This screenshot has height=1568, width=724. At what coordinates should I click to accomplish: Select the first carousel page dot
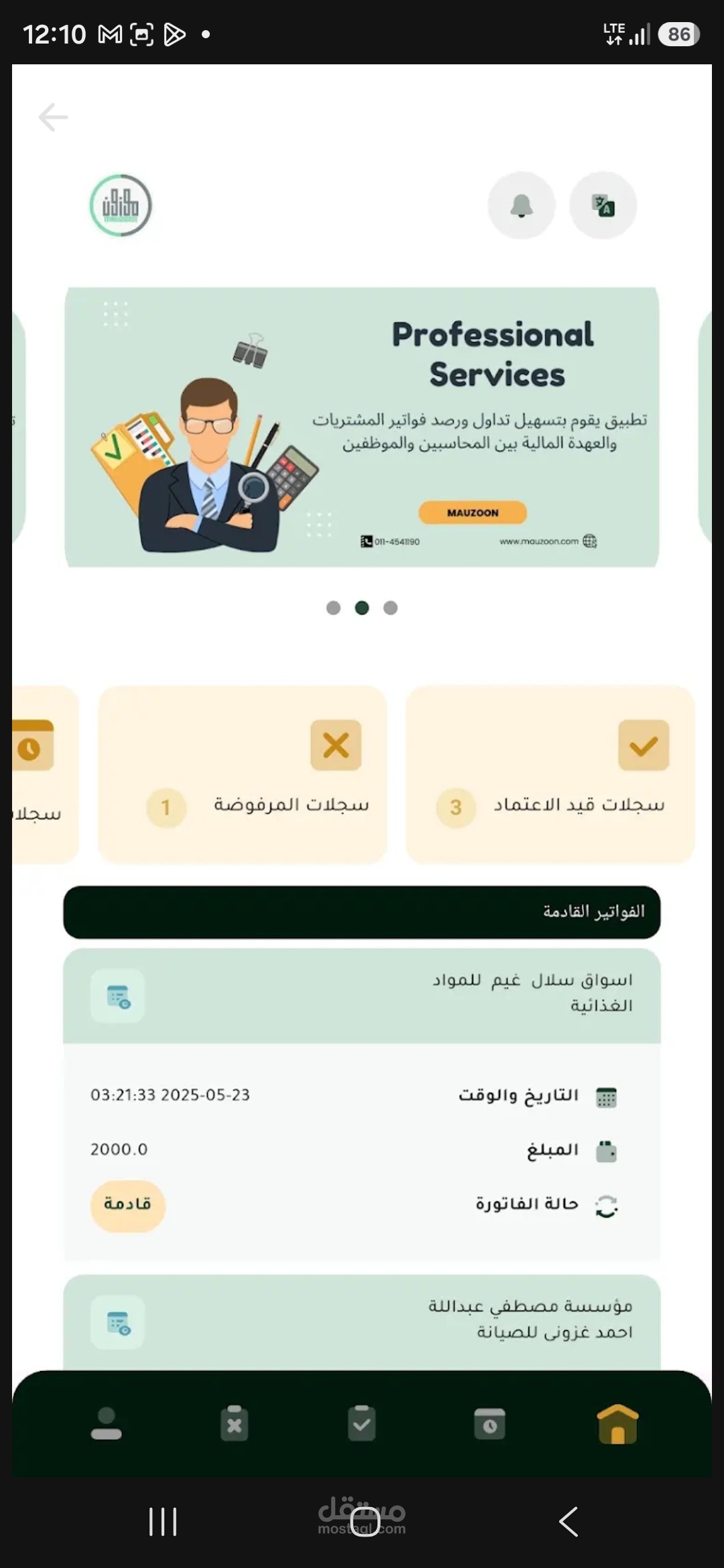pos(333,608)
